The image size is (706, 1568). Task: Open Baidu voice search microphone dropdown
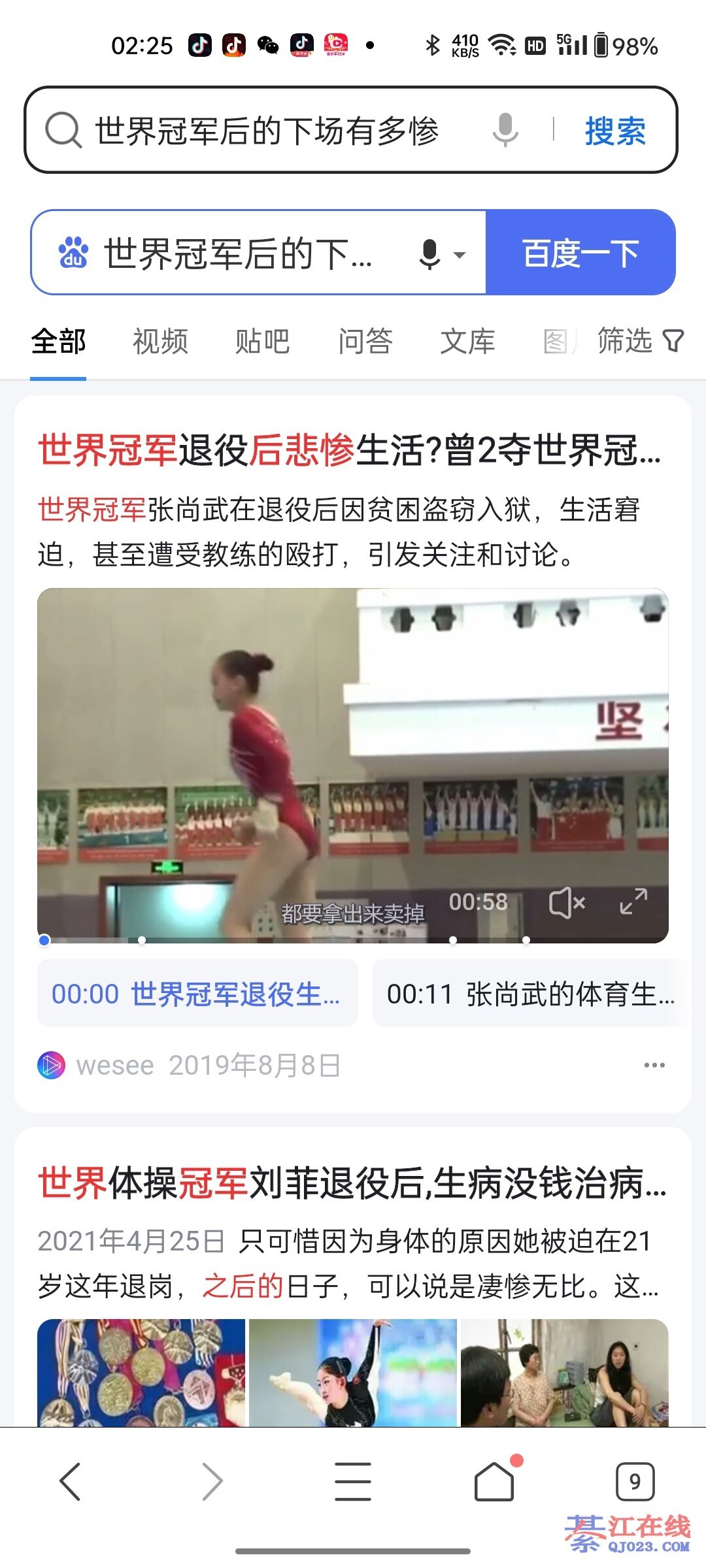(442, 253)
